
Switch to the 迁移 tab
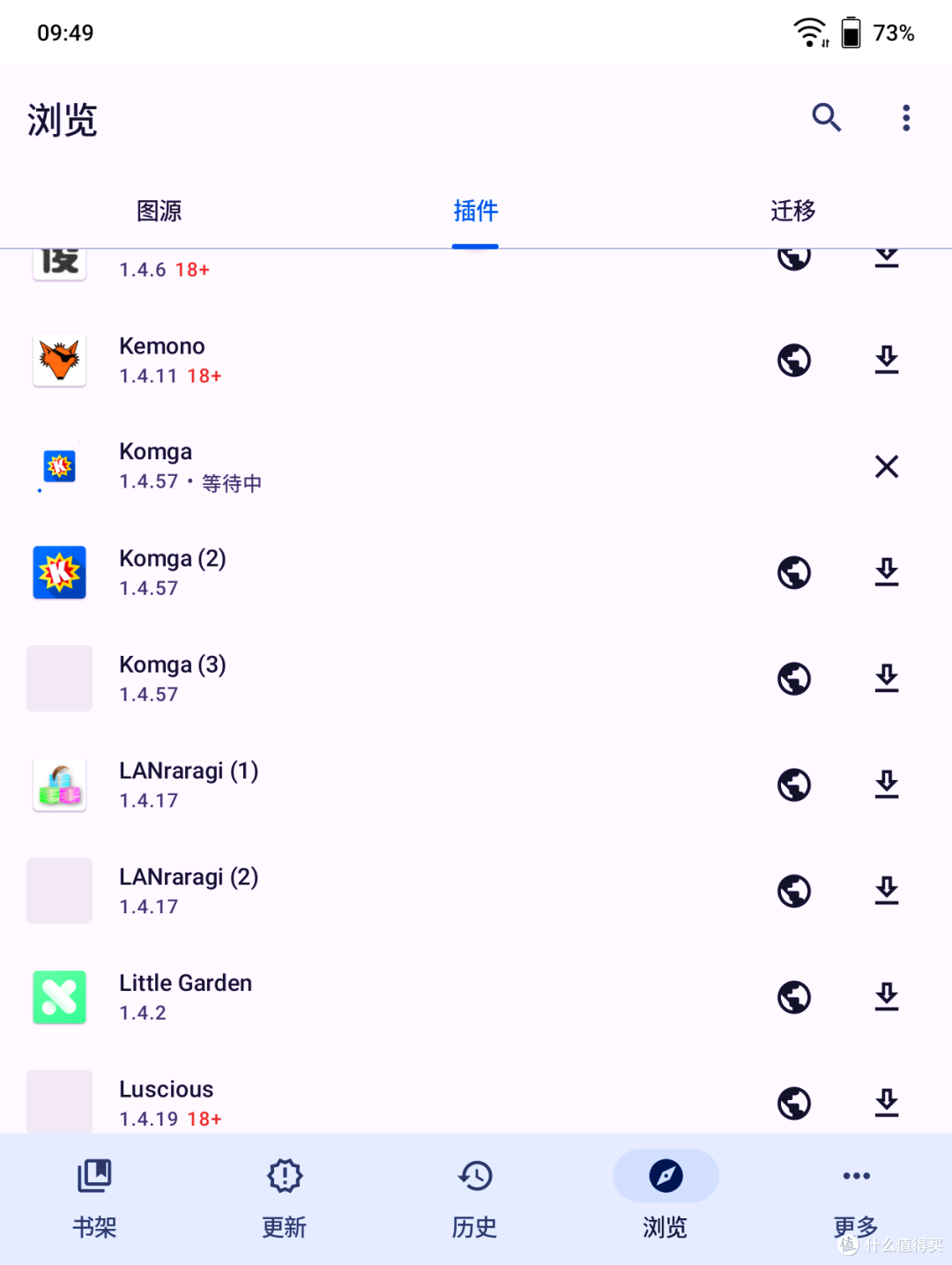(792, 211)
